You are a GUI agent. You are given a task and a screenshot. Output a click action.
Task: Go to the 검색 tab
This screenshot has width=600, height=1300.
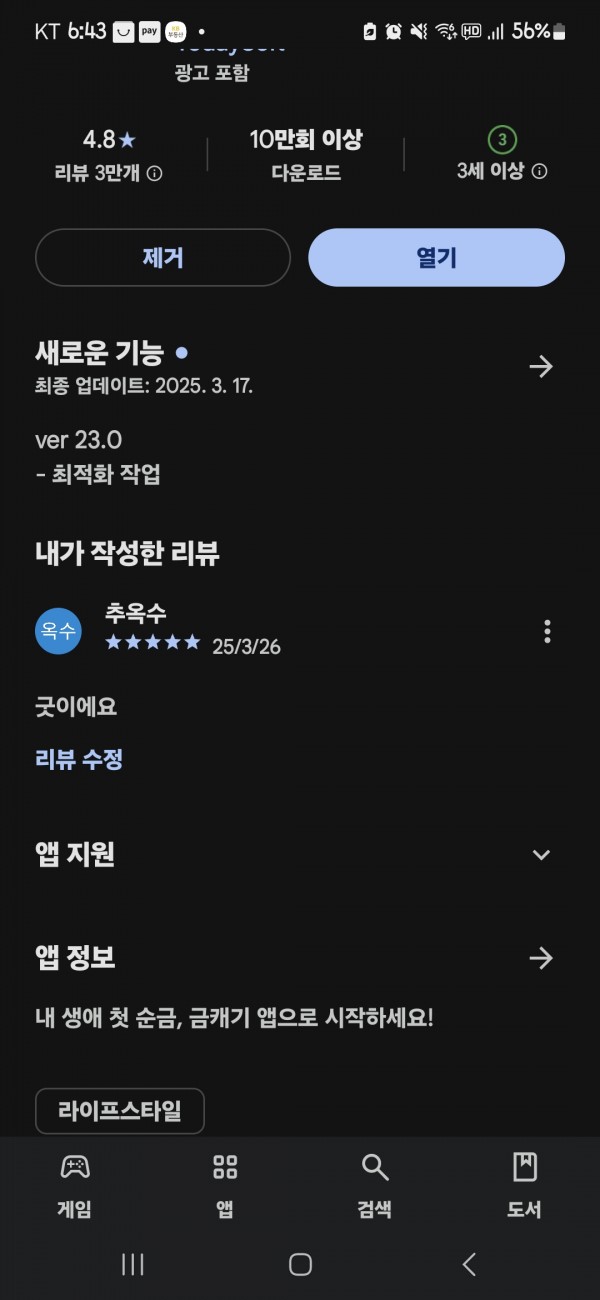375,1186
